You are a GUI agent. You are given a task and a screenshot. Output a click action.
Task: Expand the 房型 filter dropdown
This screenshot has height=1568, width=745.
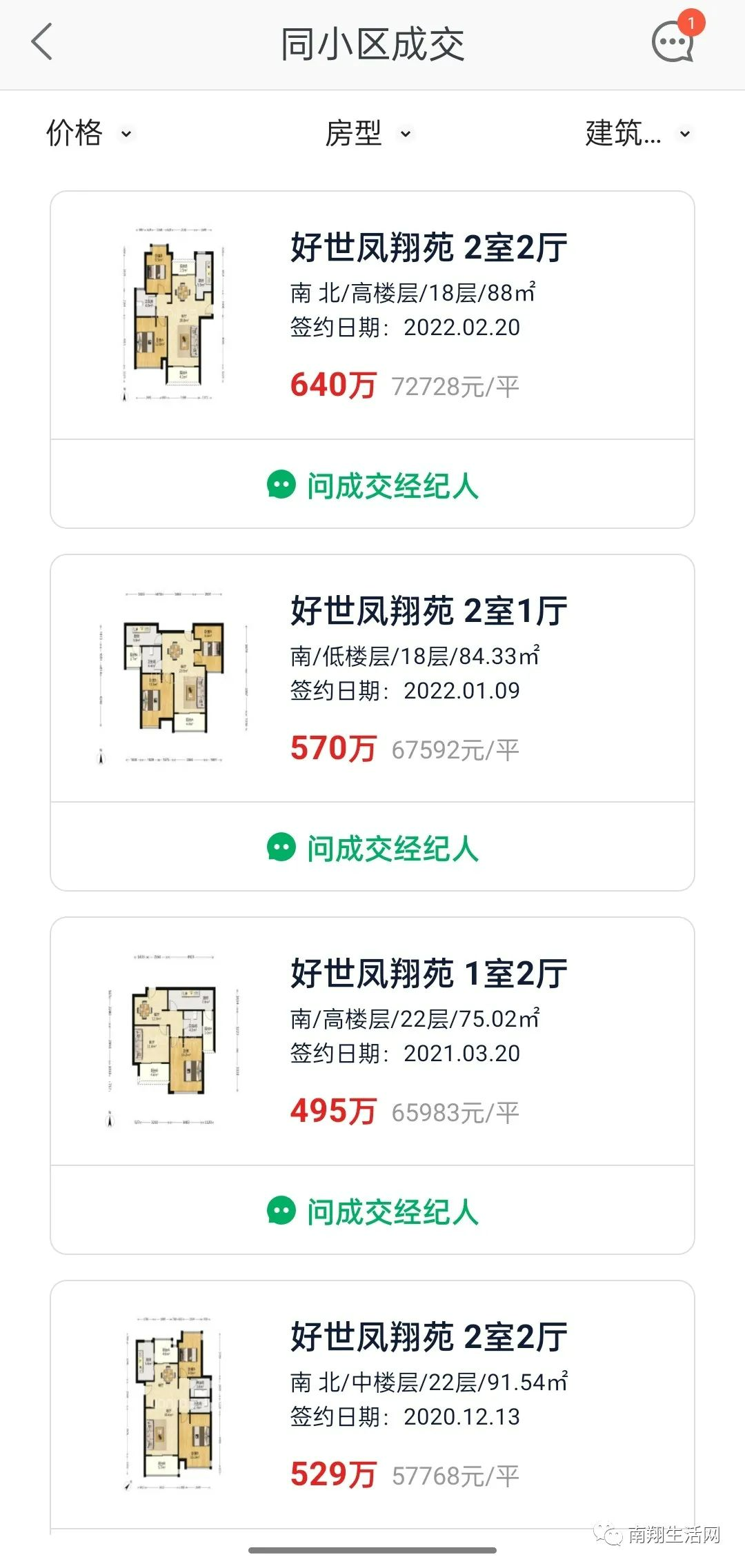click(368, 133)
